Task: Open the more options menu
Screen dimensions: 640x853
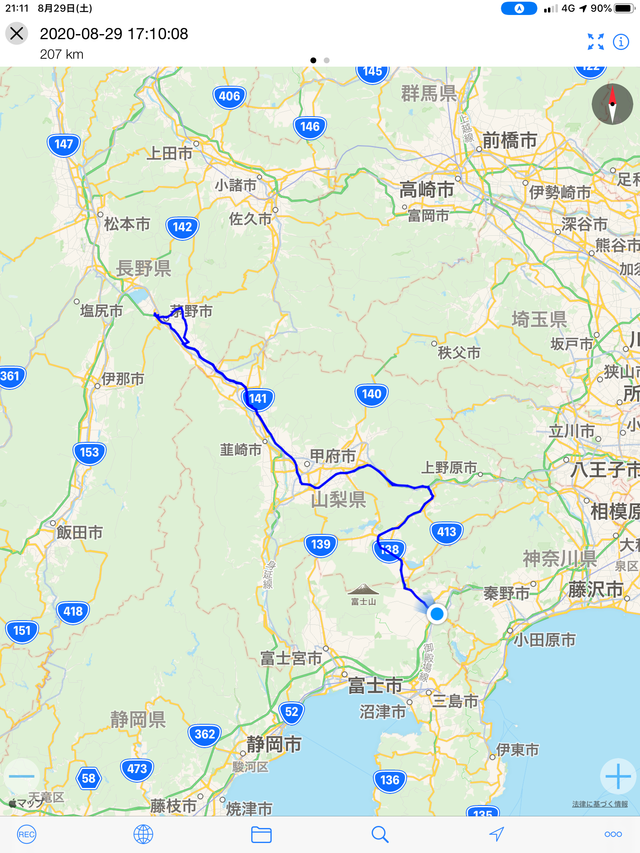Action: click(613, 834)
